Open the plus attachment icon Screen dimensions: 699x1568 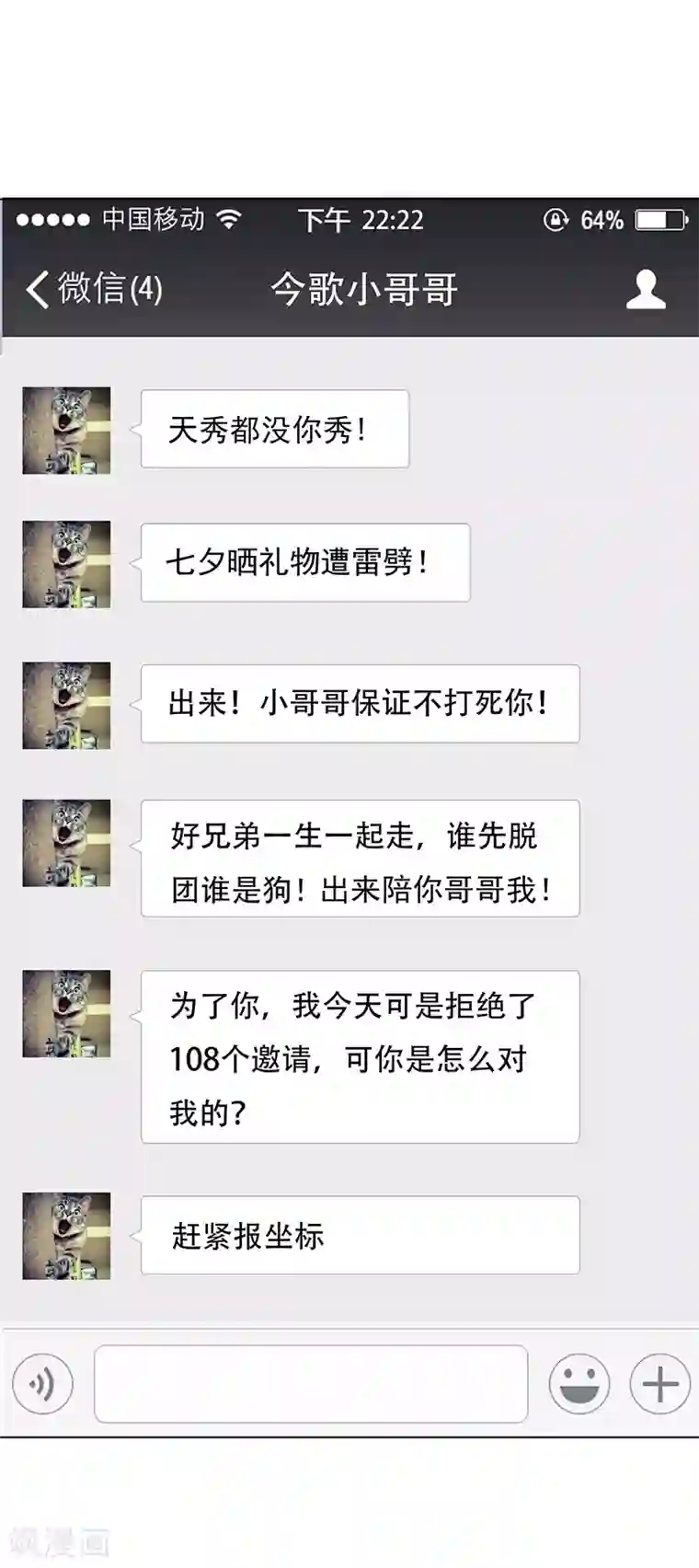coord(658,1385)
